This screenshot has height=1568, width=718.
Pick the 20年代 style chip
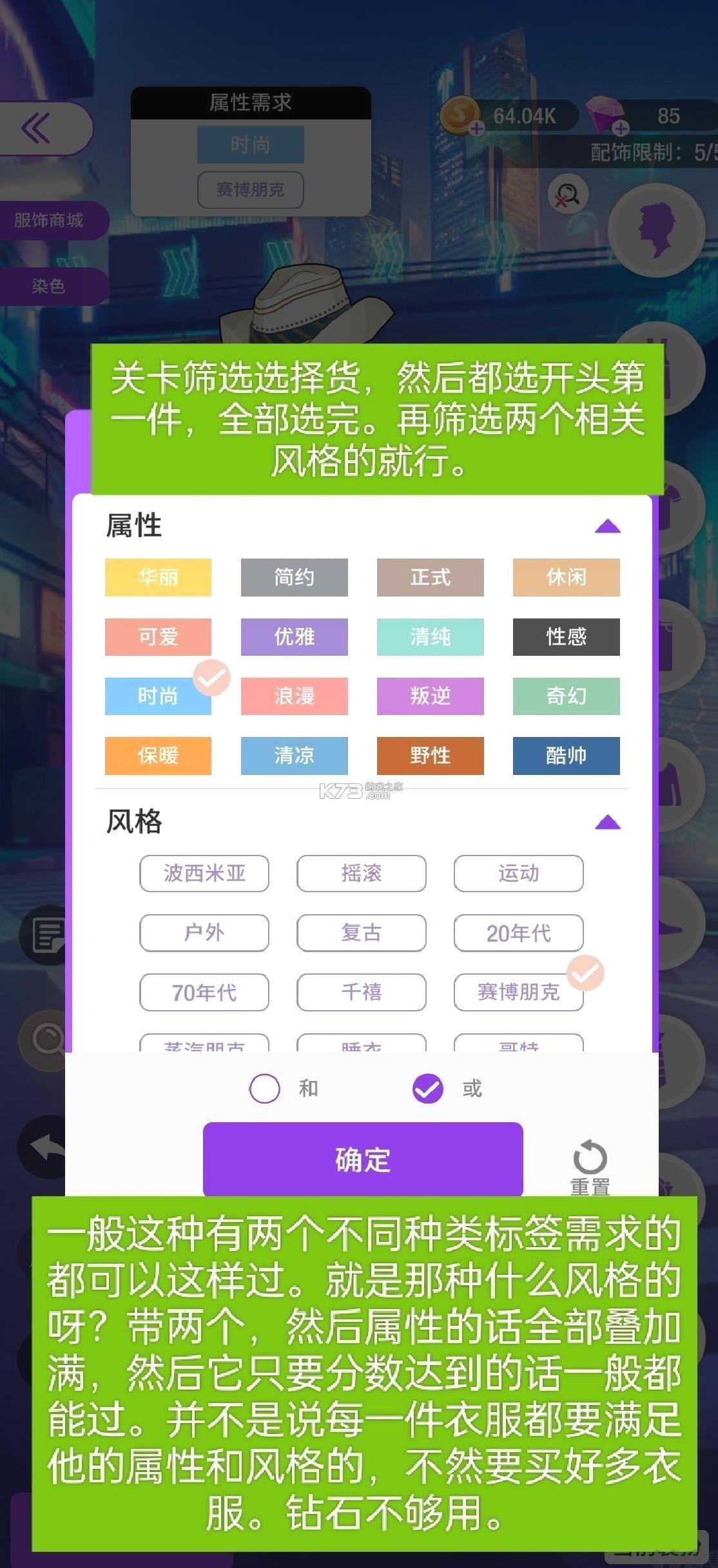click(x=518, y=933)
